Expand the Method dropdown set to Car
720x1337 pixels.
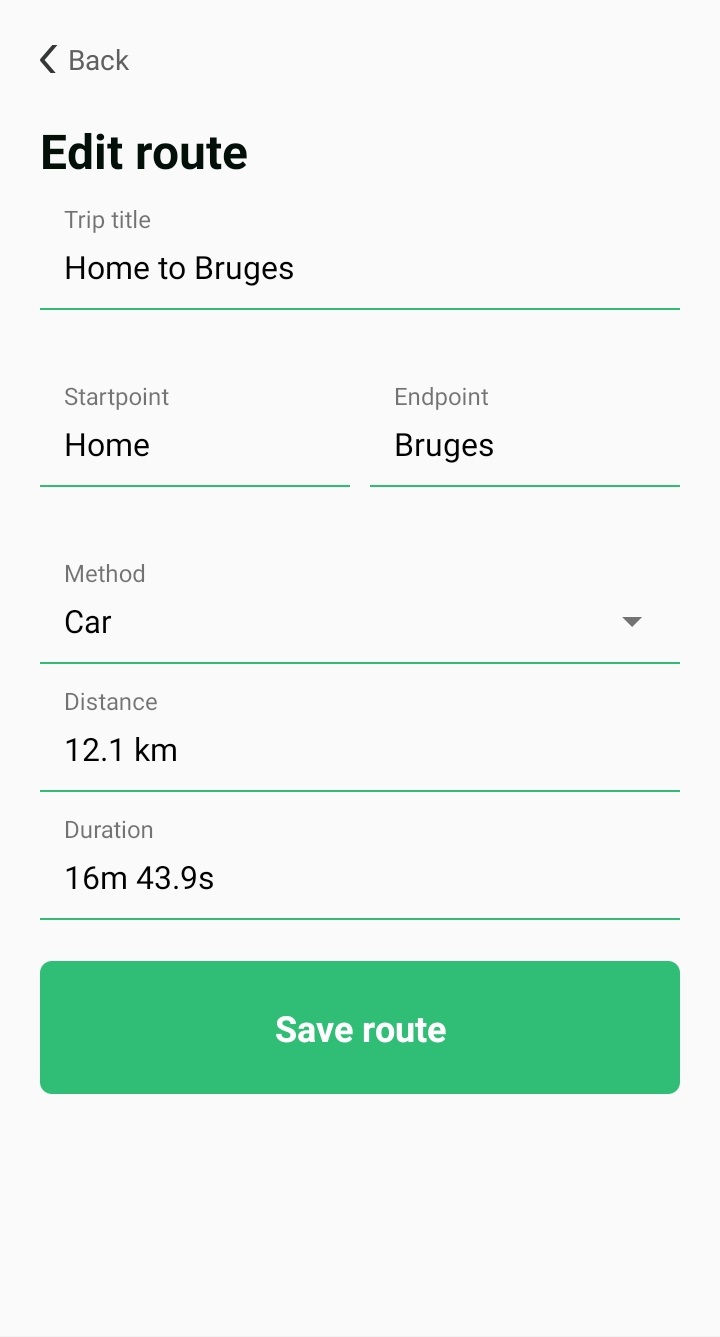click(360, 607)
